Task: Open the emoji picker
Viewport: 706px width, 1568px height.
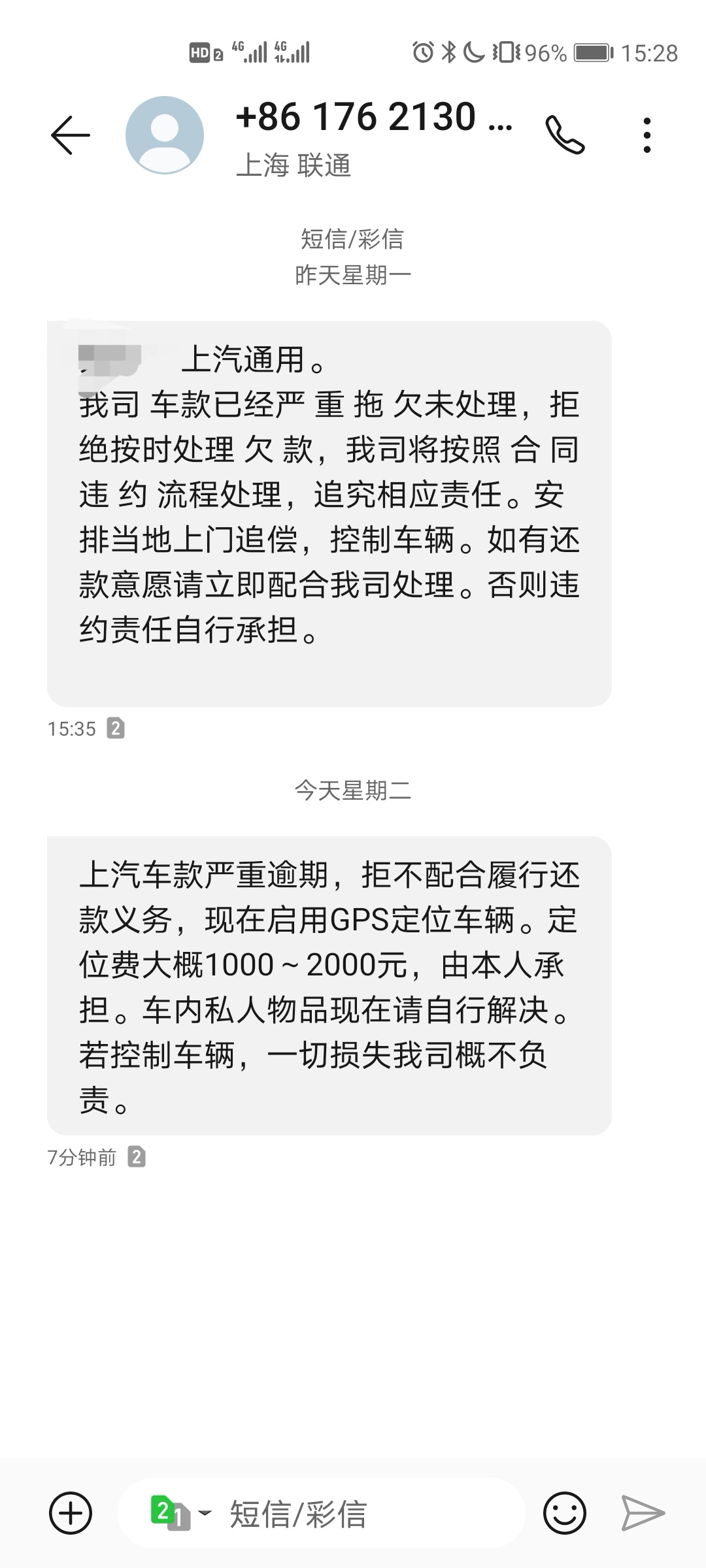Action: [x=564, y=1513]
